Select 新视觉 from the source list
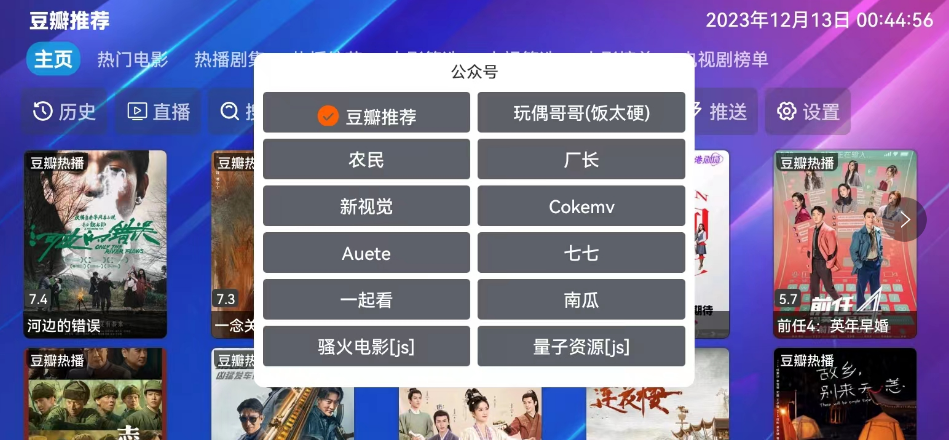 point(366,206)
